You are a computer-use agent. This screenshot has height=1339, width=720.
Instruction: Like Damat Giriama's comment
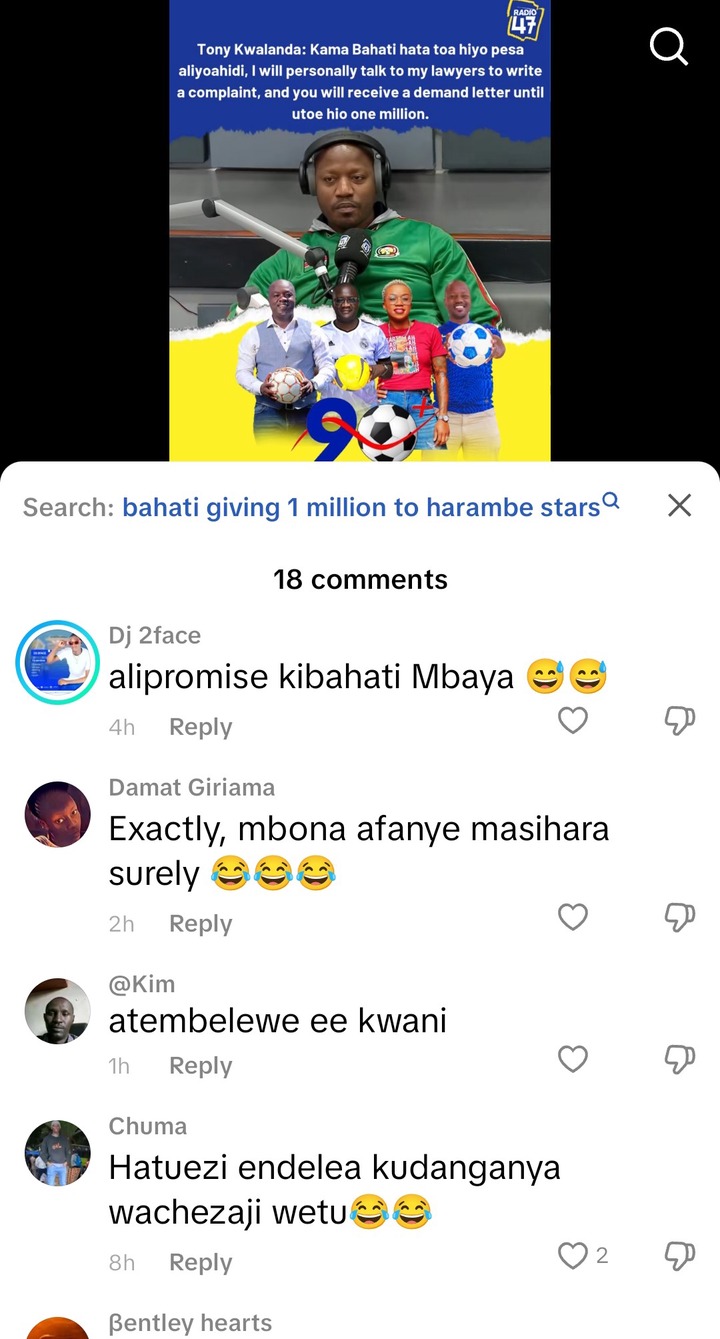pos(572,917)
